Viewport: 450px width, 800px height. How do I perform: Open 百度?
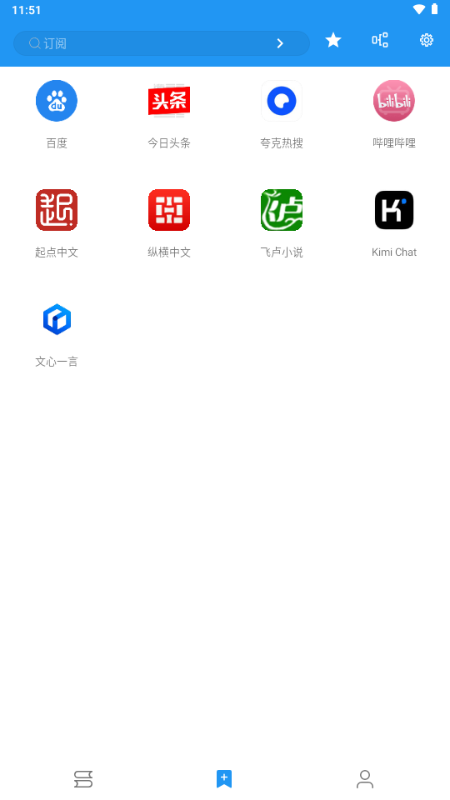[x=57, y=114]
